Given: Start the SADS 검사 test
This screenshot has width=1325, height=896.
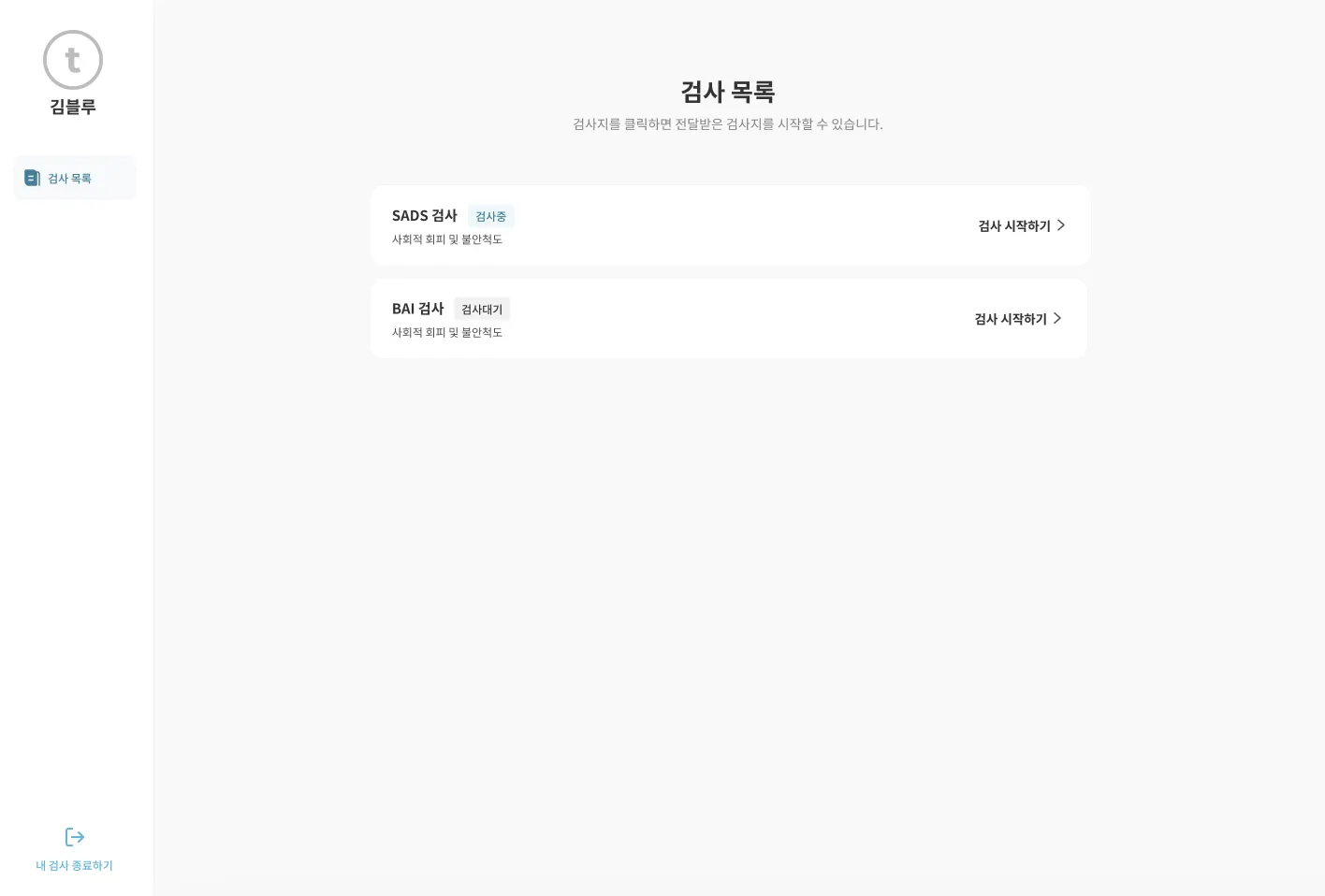Looking at the screenshot, I should pyautogui.click(x=1021, y=225).
